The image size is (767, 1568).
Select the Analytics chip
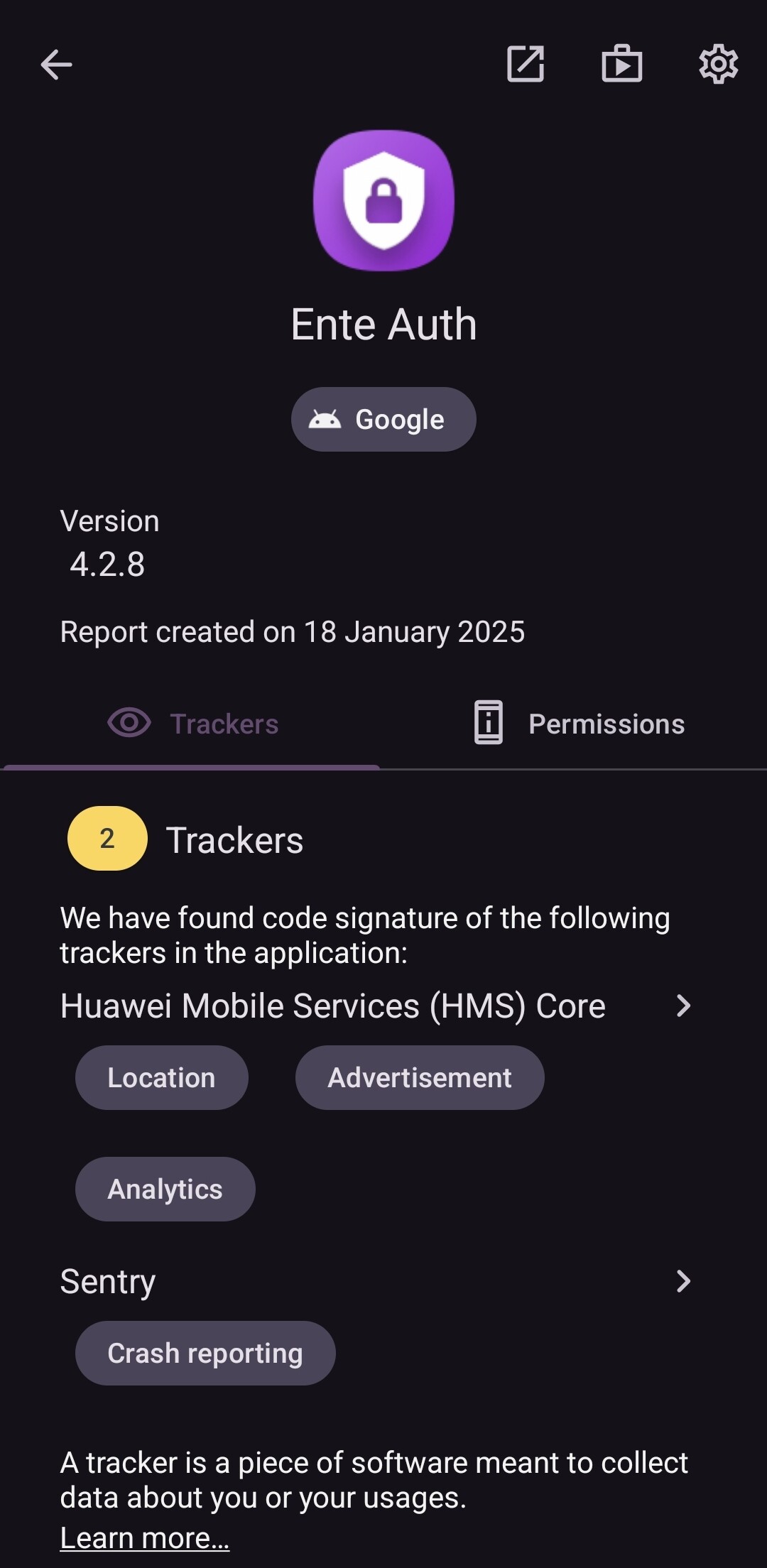[x=165, y=1189]
